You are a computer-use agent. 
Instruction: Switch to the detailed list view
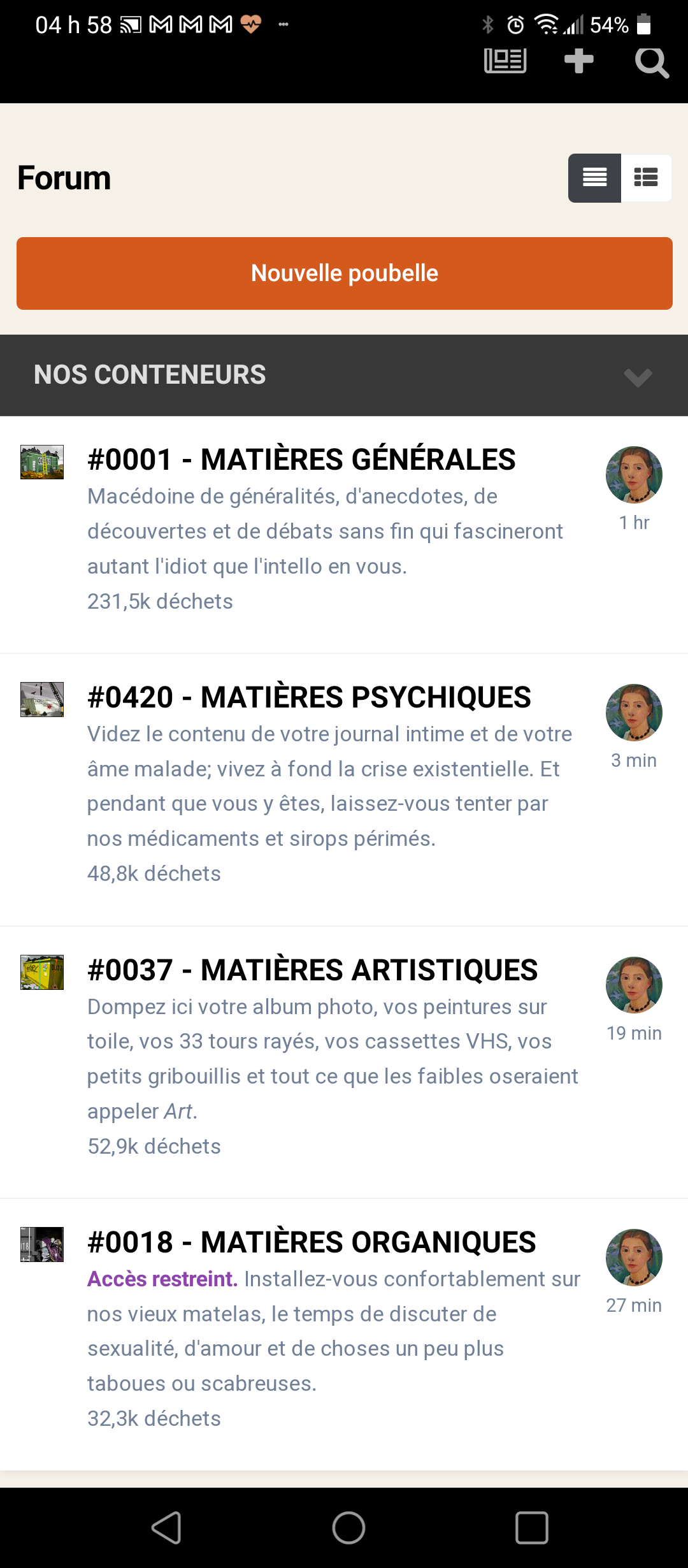coord(646,178)
